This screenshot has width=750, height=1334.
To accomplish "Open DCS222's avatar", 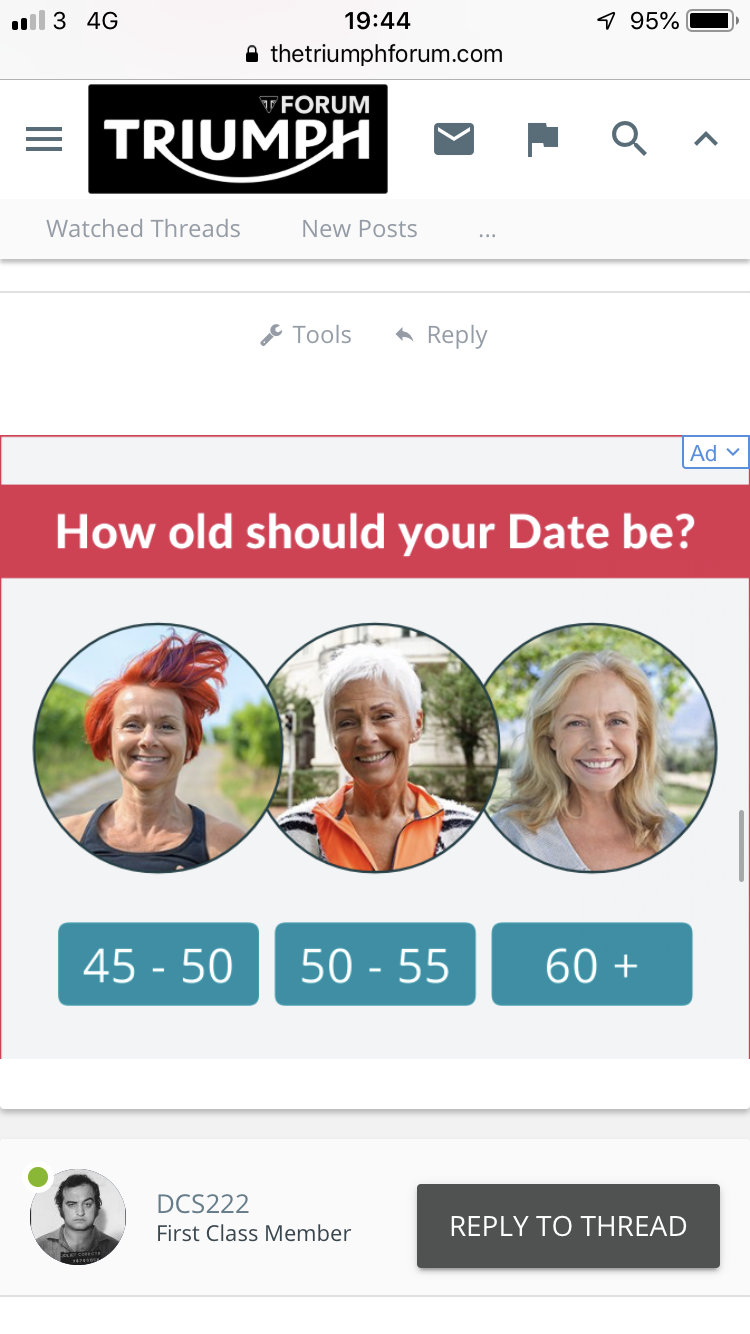I will point(78,1217).
